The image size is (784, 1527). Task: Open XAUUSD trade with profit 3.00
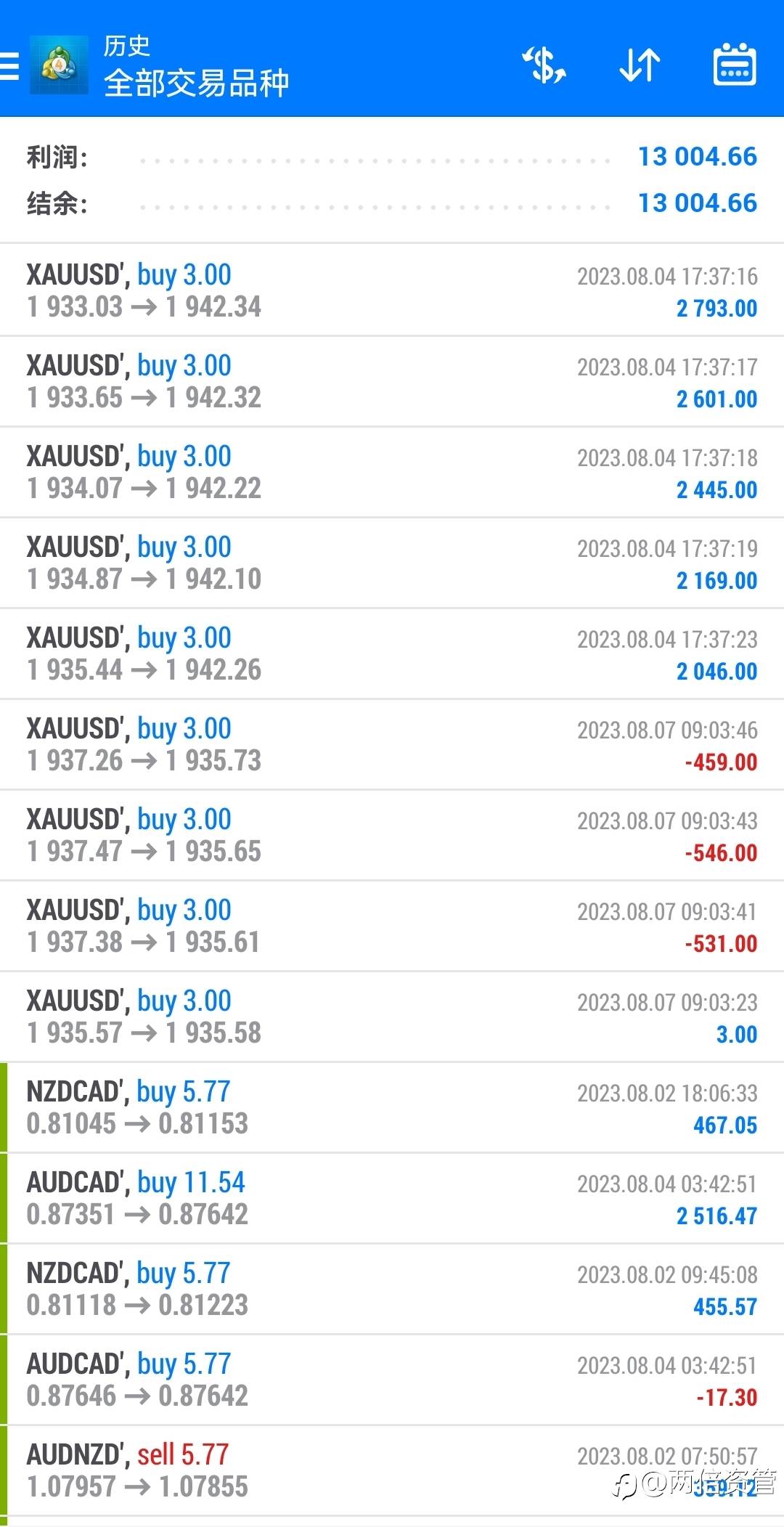(x=392, y=1017)
